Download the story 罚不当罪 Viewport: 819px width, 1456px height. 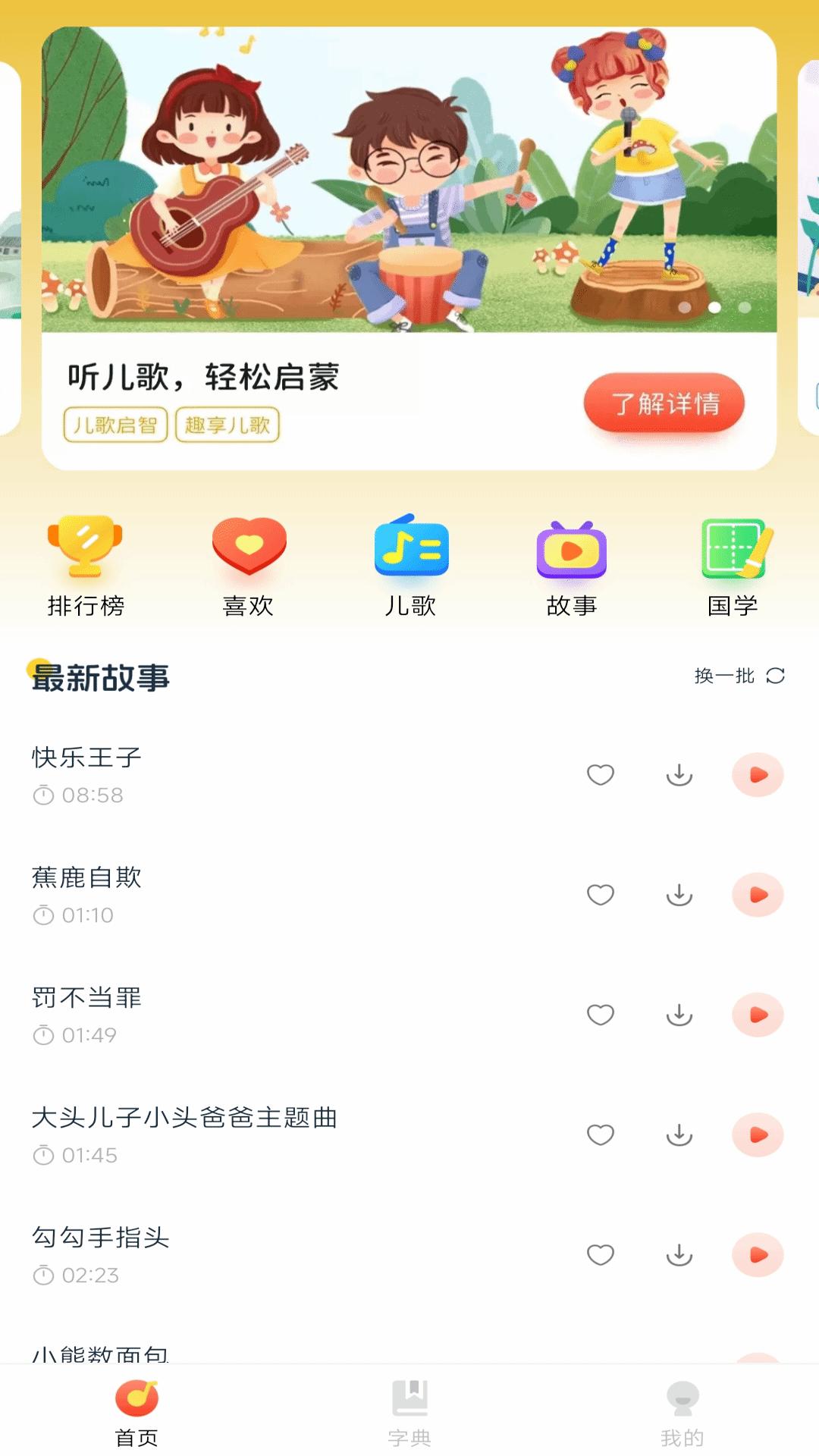679,1015
